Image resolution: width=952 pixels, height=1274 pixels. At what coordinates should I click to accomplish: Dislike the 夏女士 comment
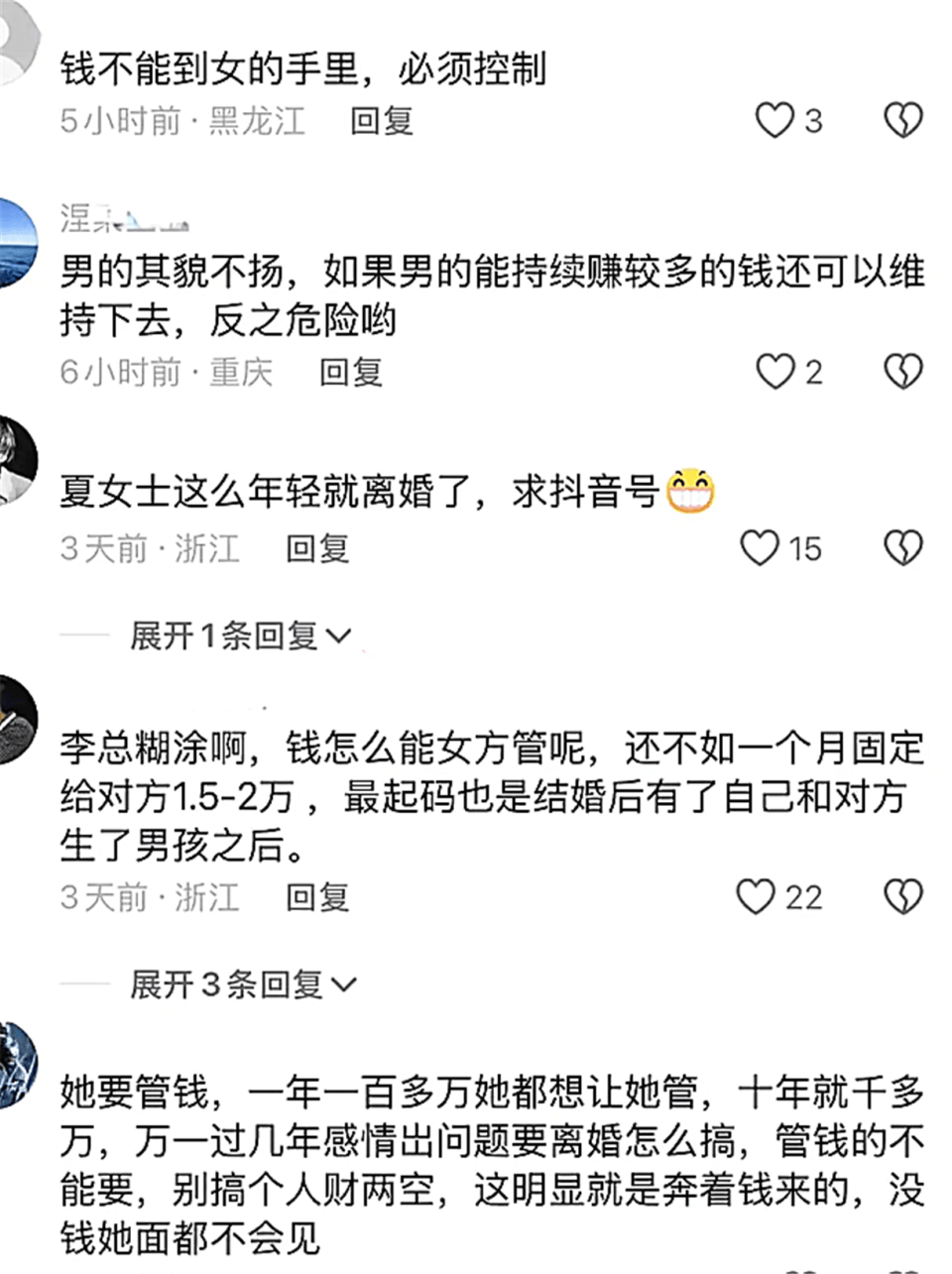(903, 548)
